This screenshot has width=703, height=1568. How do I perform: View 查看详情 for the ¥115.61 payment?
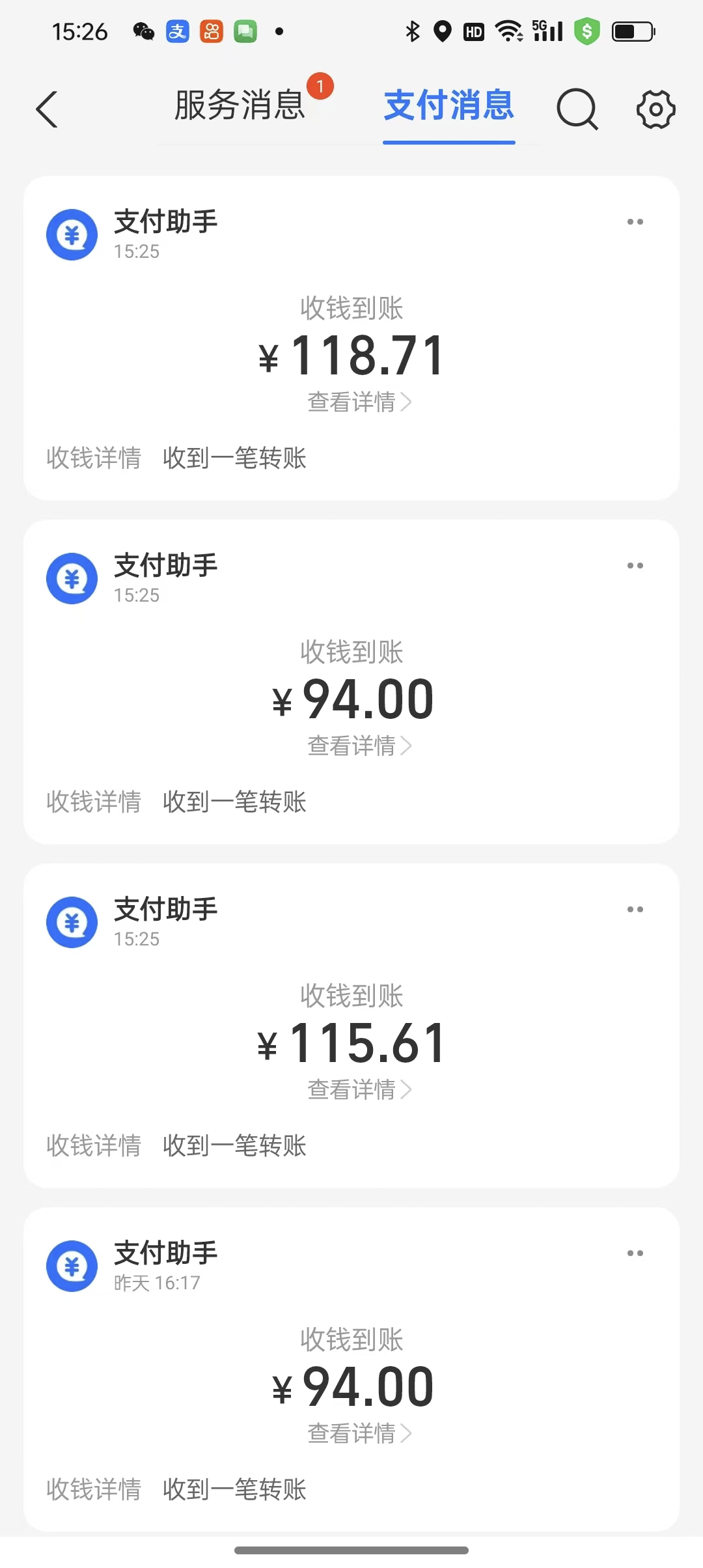[x=359, y=1089]
